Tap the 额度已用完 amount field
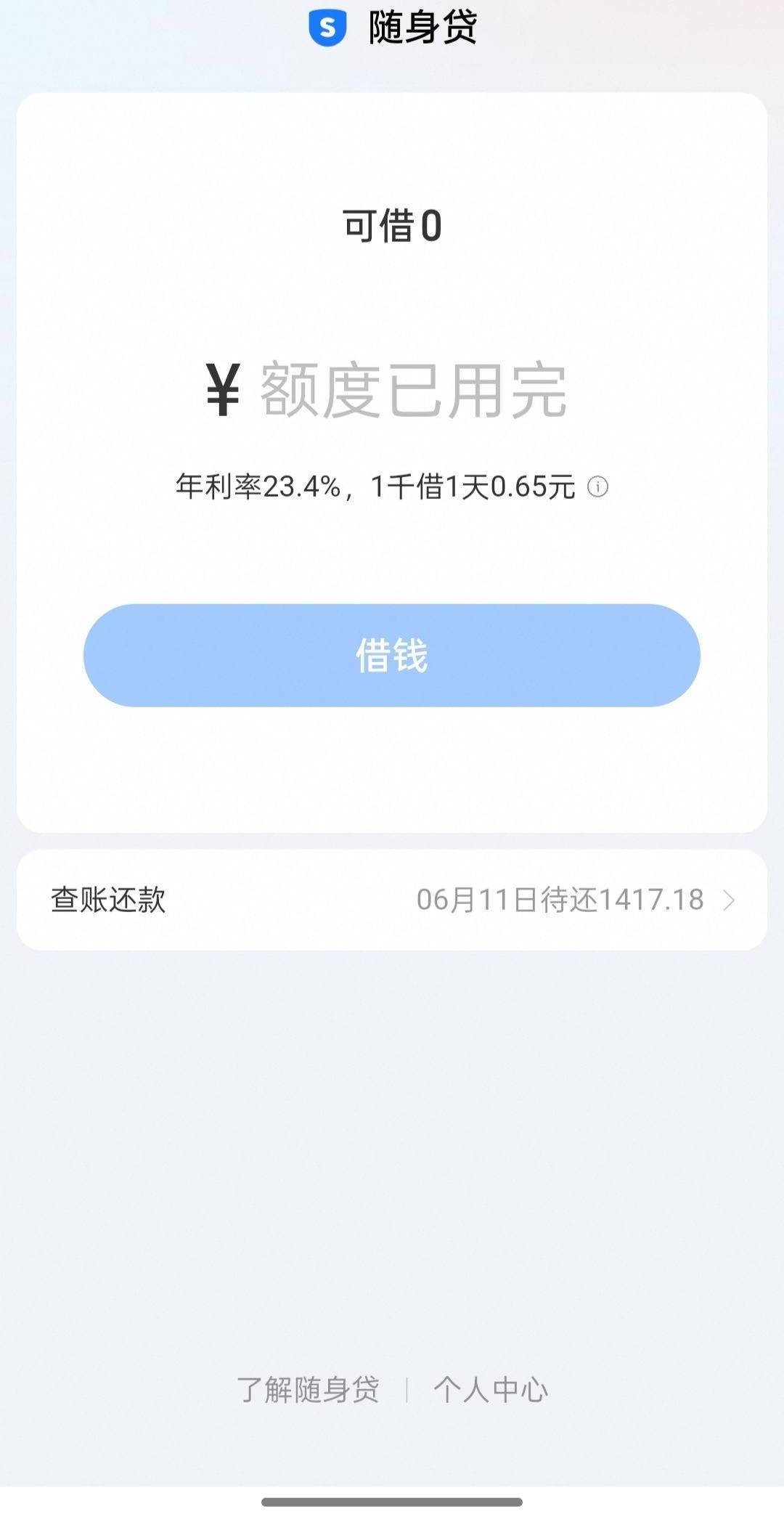784x1522 pixels. (x=413, y=391)
